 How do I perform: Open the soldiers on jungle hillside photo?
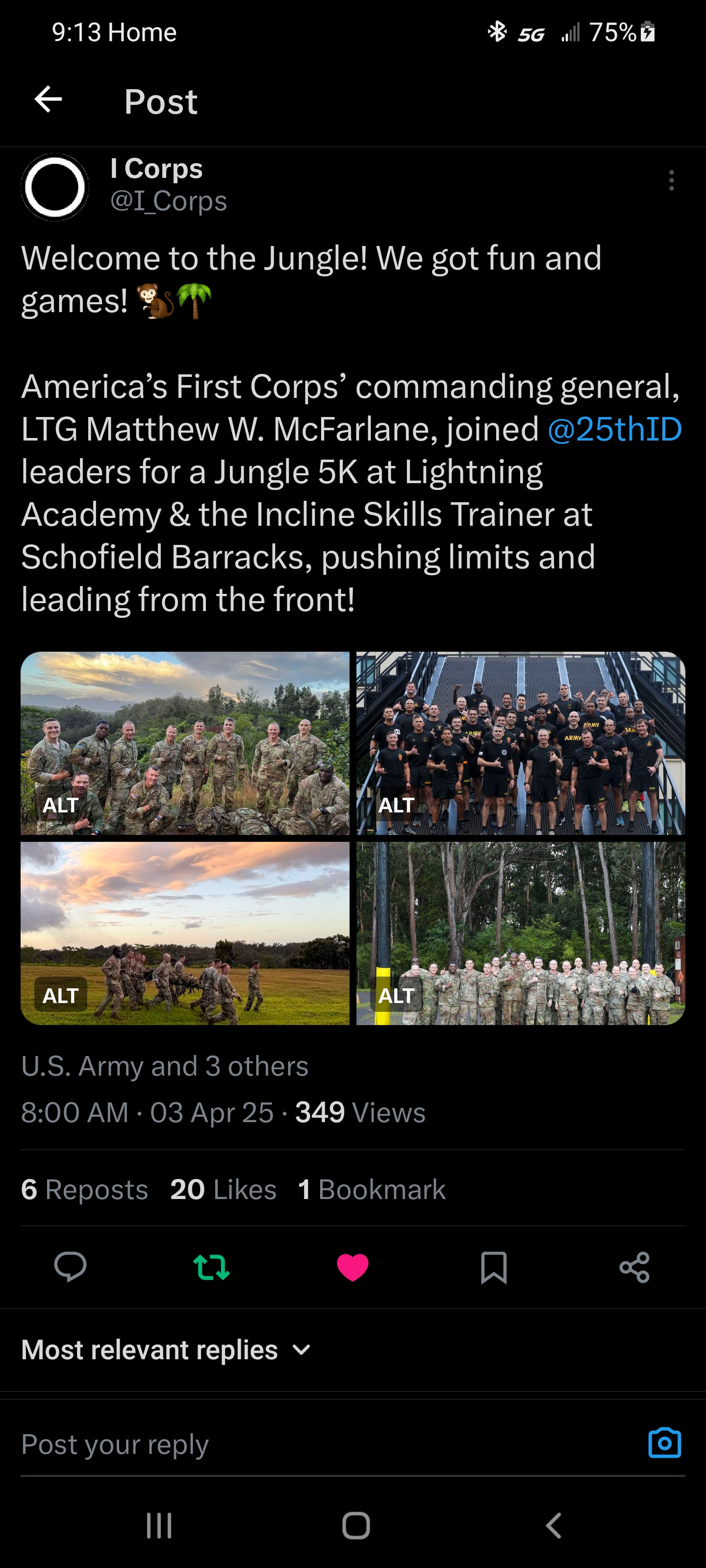point(185,743)
